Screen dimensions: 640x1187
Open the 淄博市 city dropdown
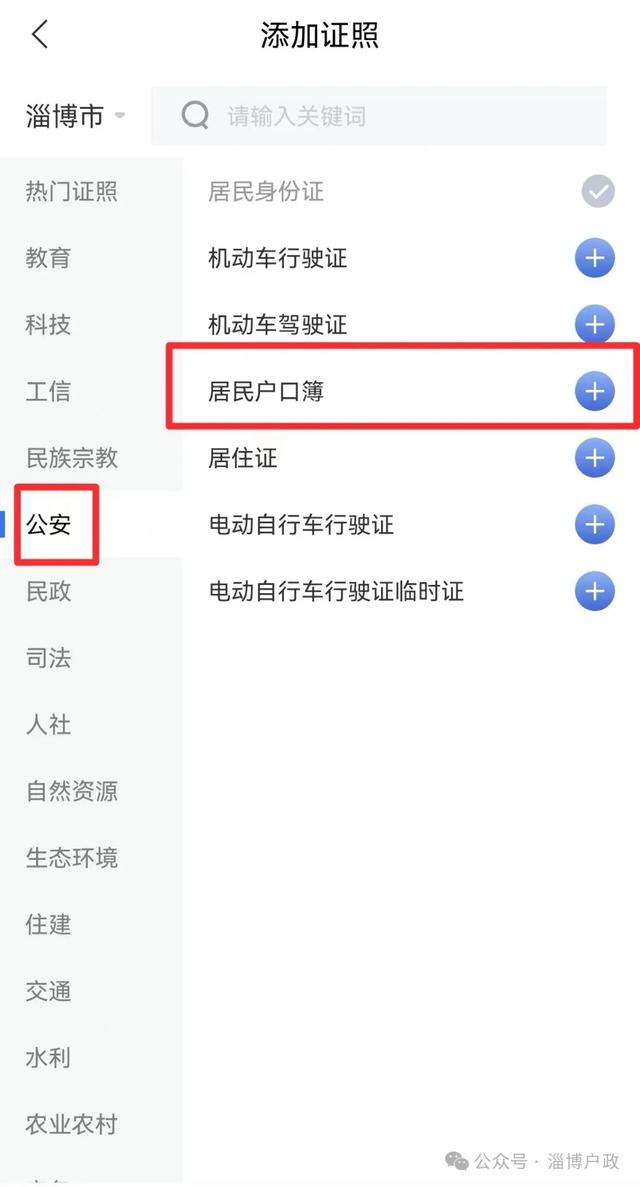pyautogui.click(x=76, y=116)
